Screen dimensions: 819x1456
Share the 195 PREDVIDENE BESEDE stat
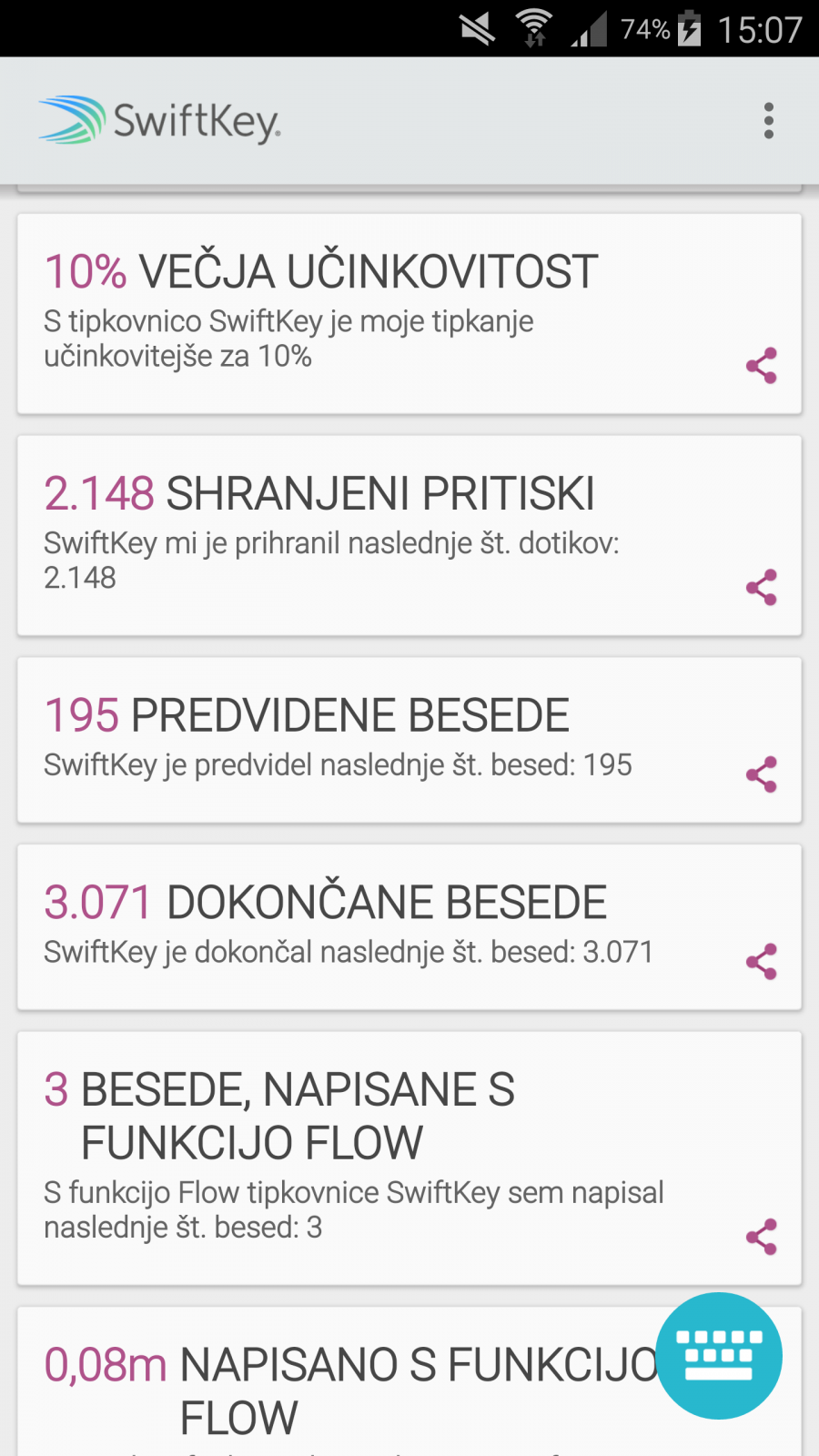point(761,774)
